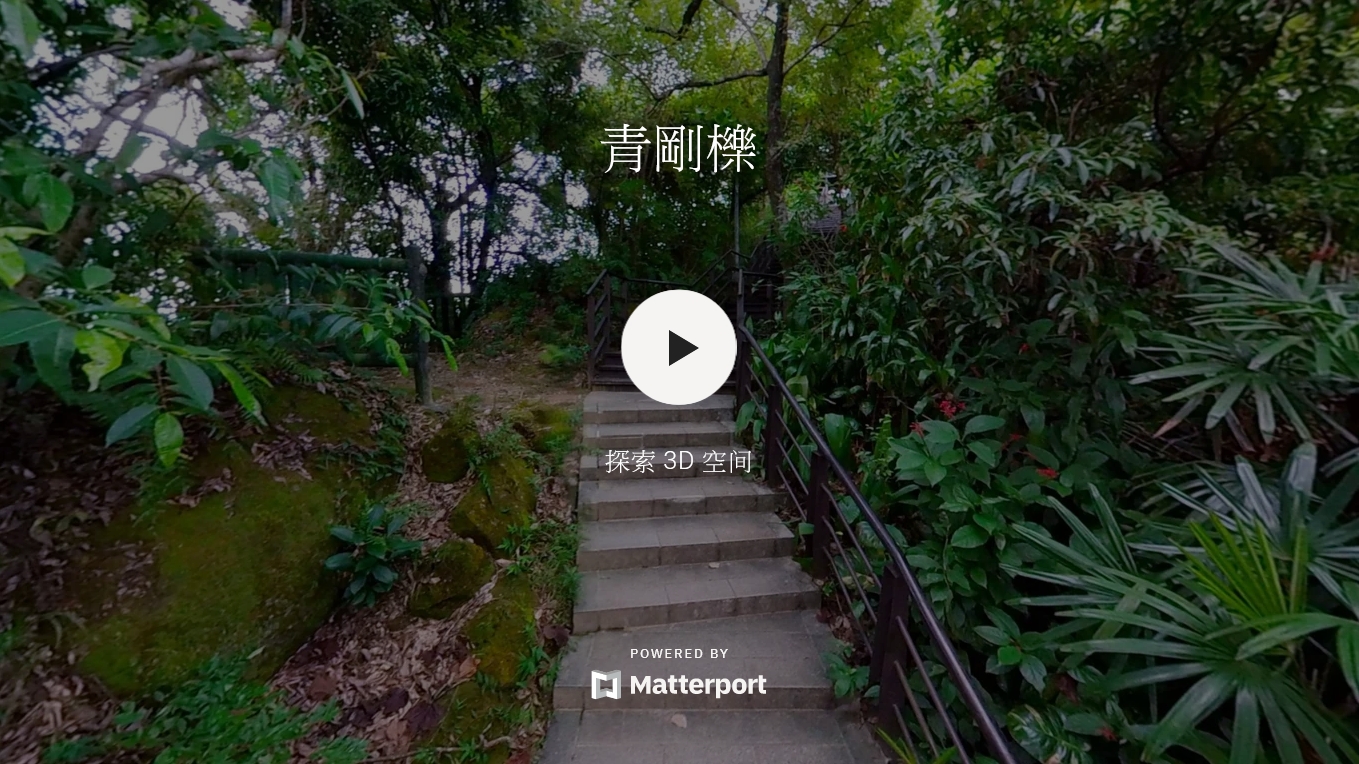The width and height of the screenshot is (1359, 764).
Task: Tap the play button to explore the 3D space
Action: click(679, 348)
